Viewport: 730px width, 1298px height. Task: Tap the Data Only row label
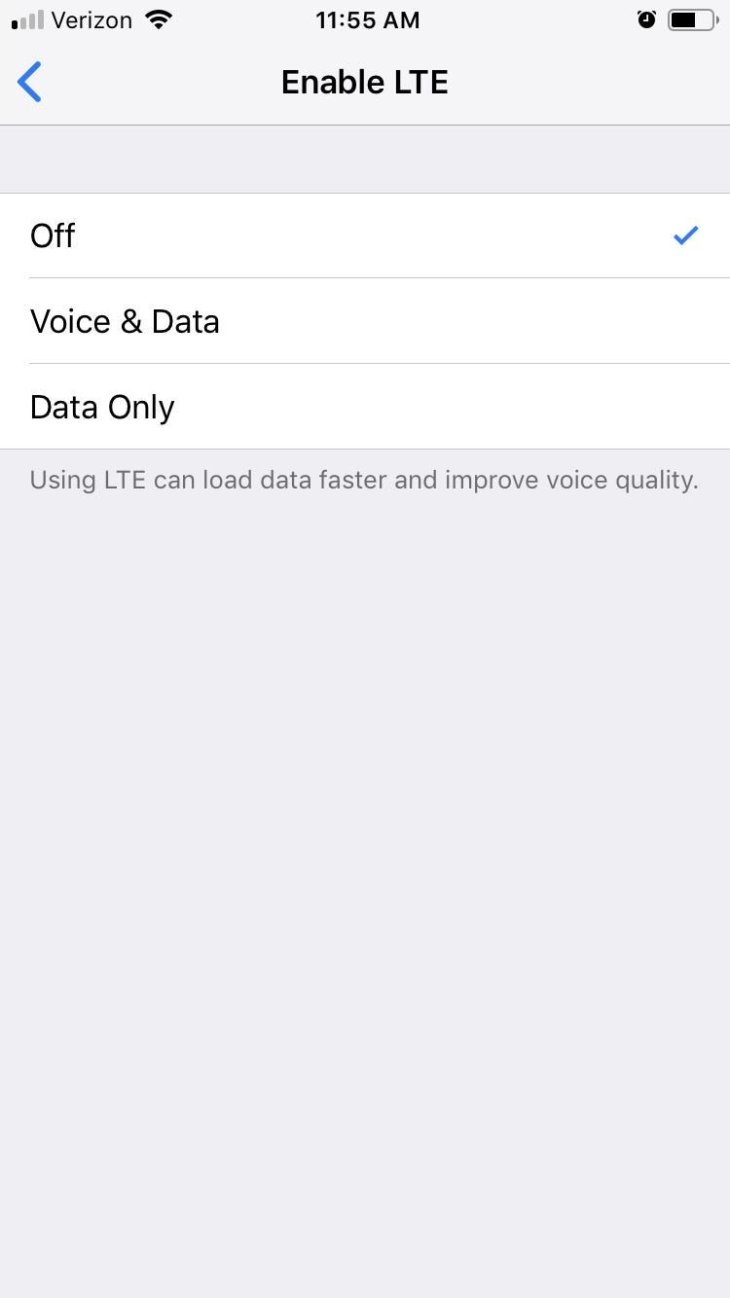101,407
